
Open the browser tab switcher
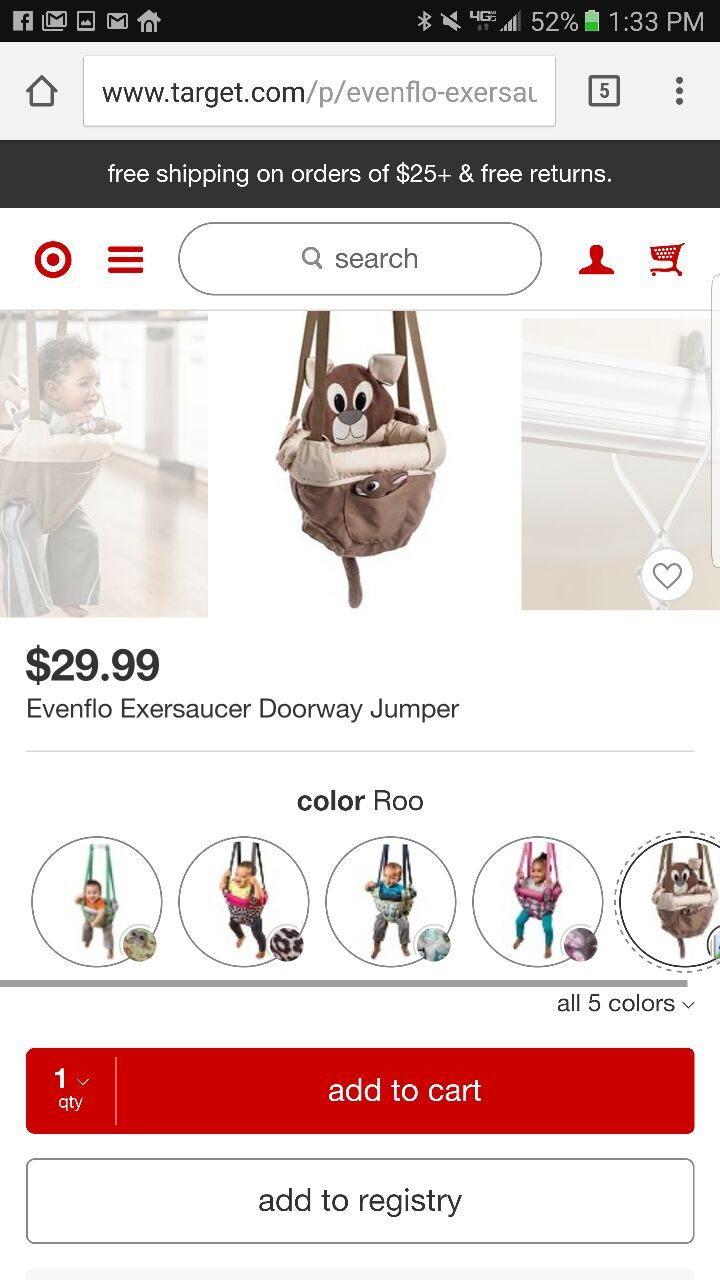(x=603, y=92)
